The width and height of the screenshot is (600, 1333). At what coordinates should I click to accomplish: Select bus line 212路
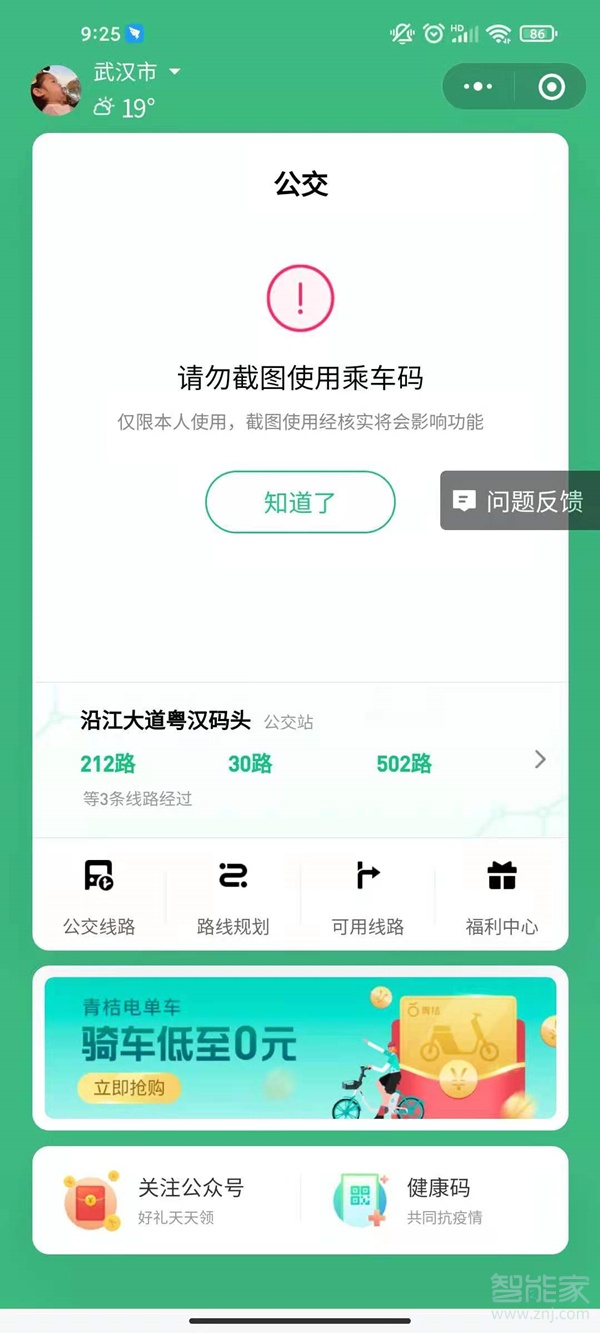(108, 764)
